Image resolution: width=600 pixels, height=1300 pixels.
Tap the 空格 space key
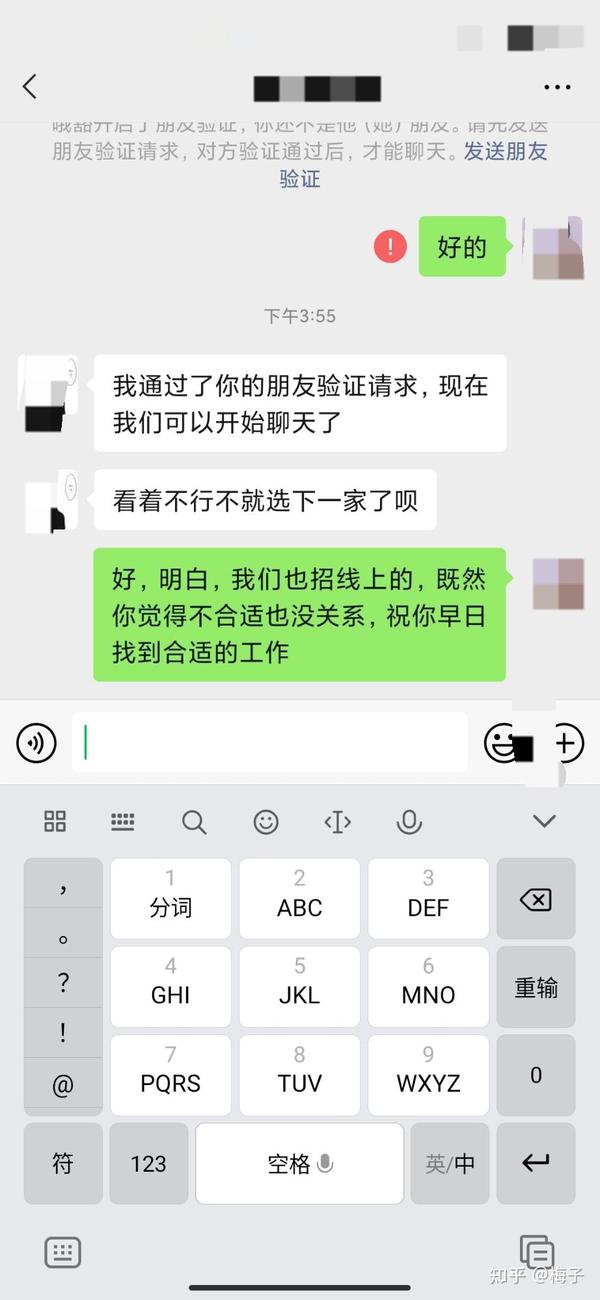click(300, 1163)
